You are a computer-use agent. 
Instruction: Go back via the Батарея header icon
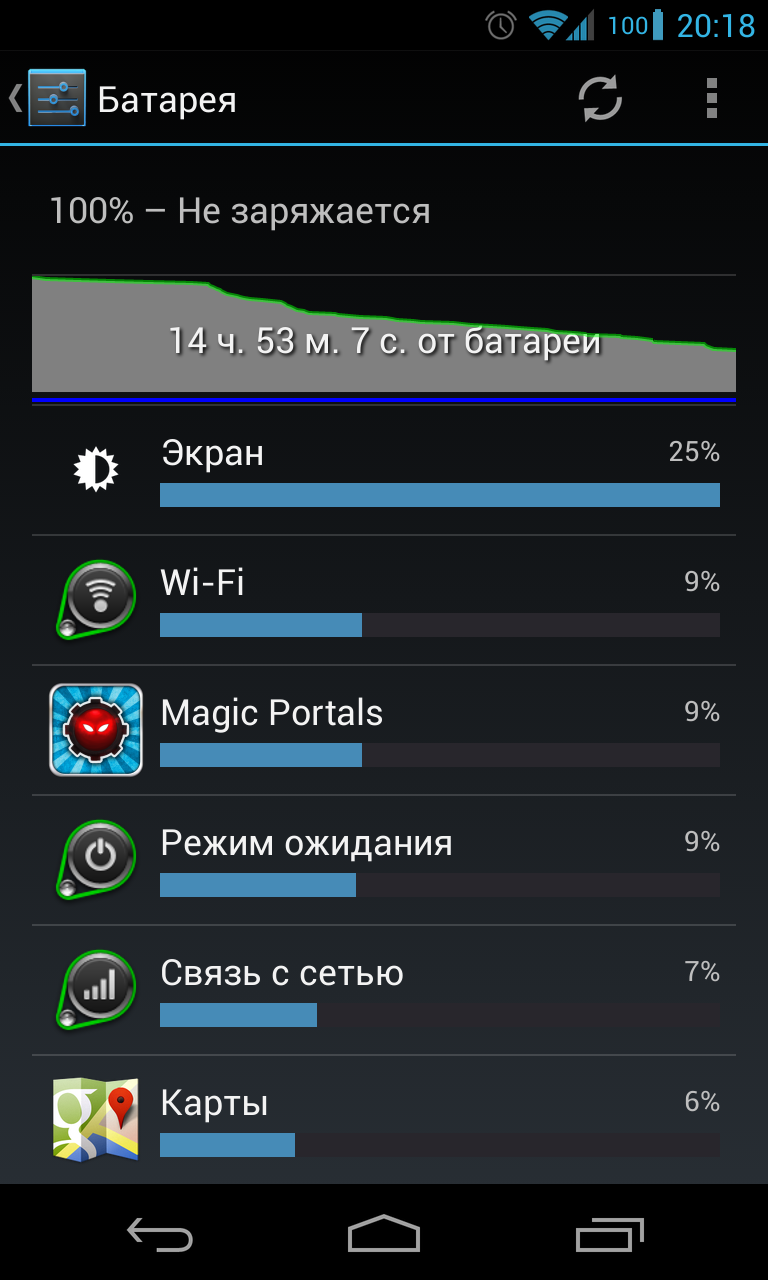coord(48,98)
